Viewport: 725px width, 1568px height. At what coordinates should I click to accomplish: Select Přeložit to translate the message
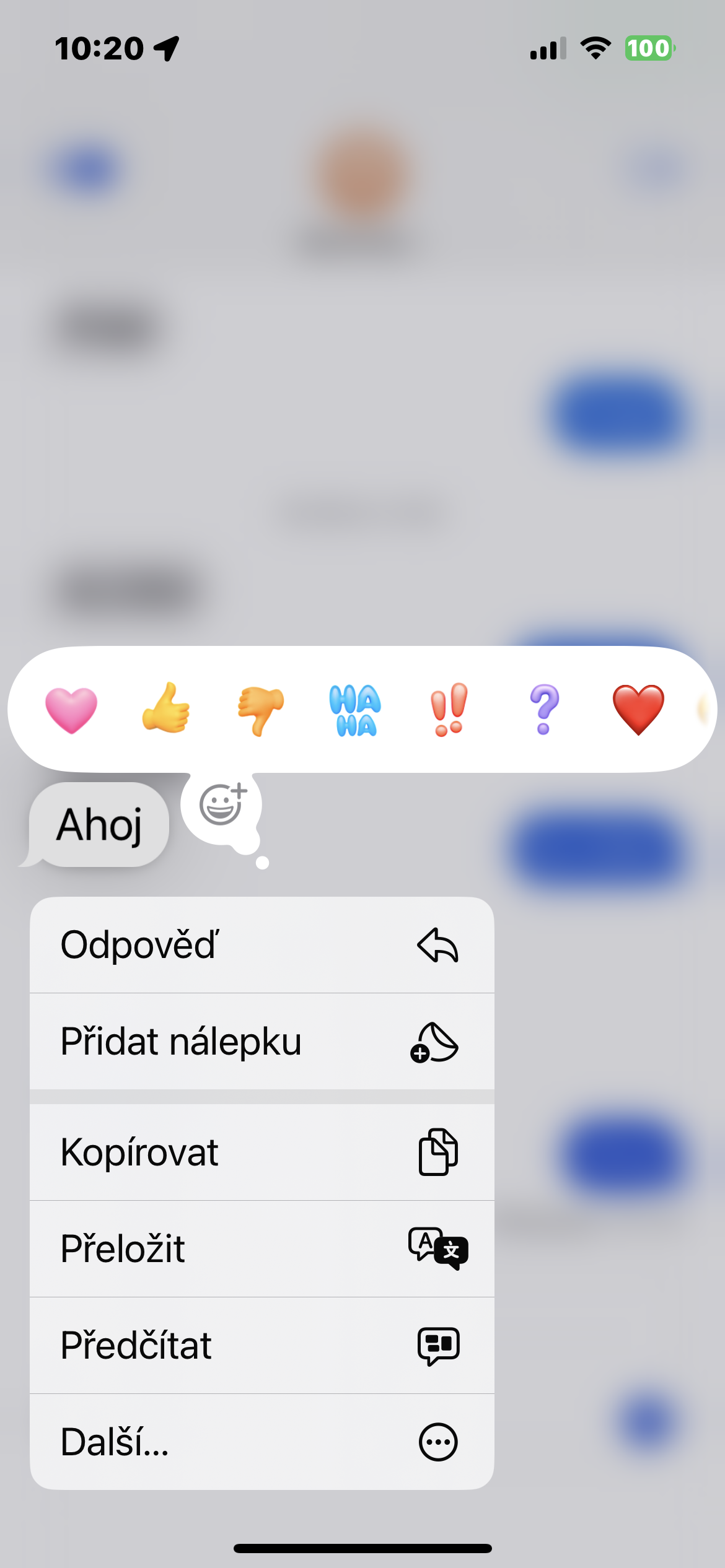(261, 1248)
